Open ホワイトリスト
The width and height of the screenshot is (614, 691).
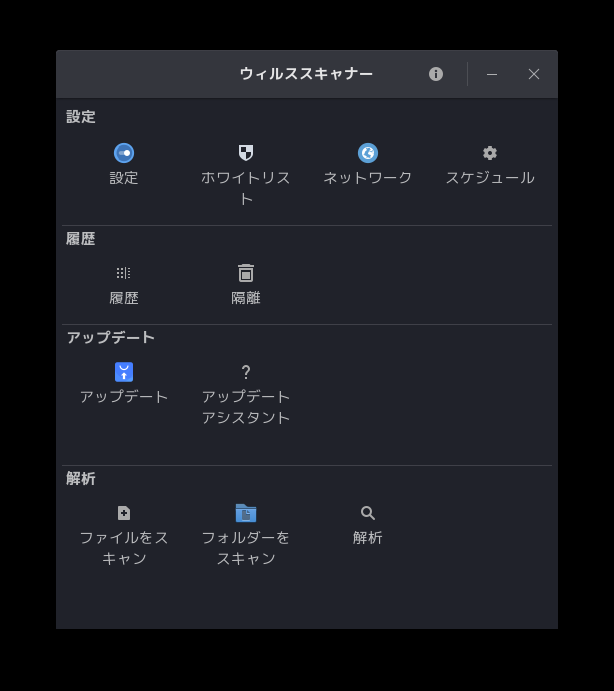coord(246,172)
